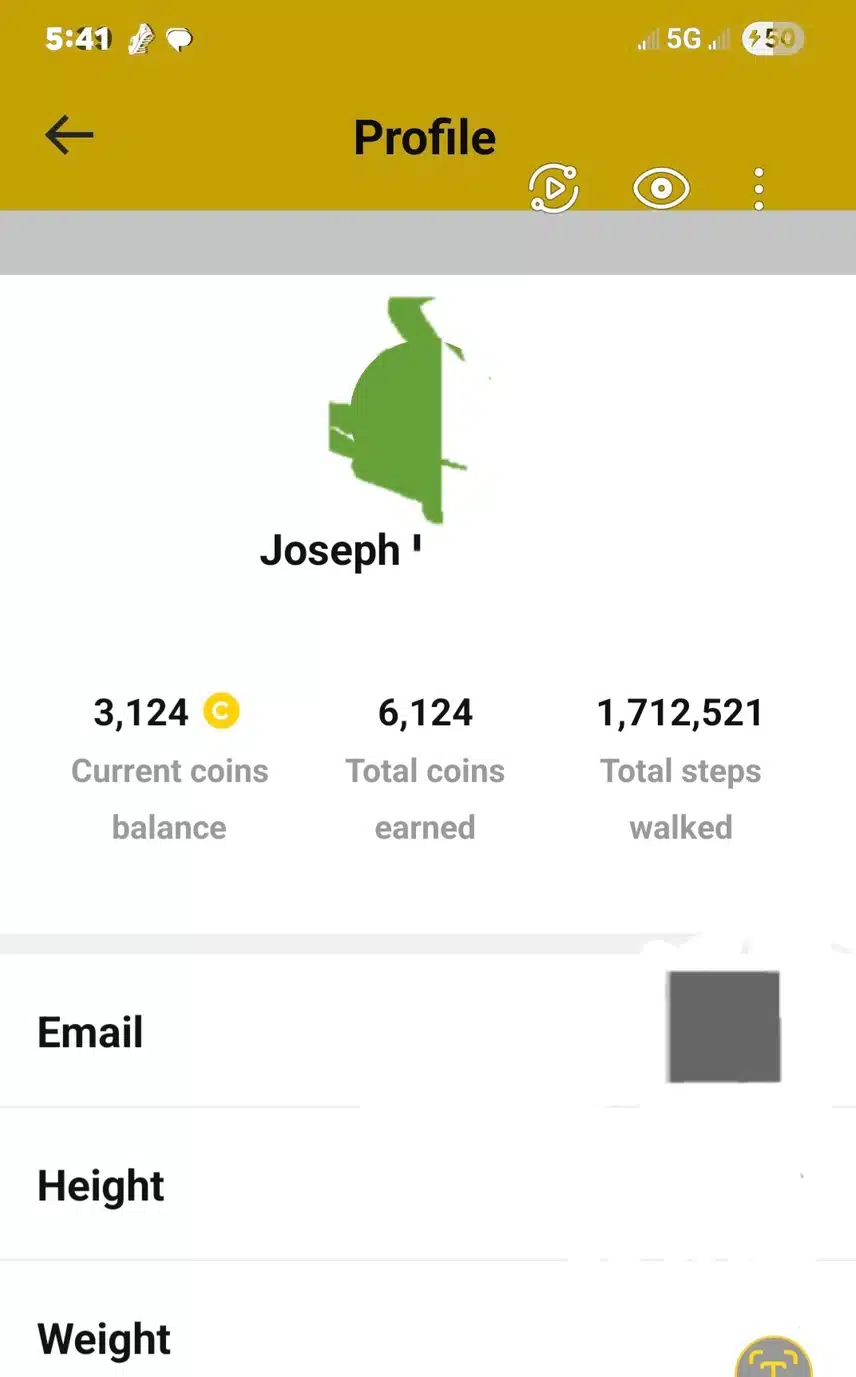Image resolution: width=856 pixels, height=1377 pixels.
Task: Open the three-dot overflow menu
Action: click(759, 188)
